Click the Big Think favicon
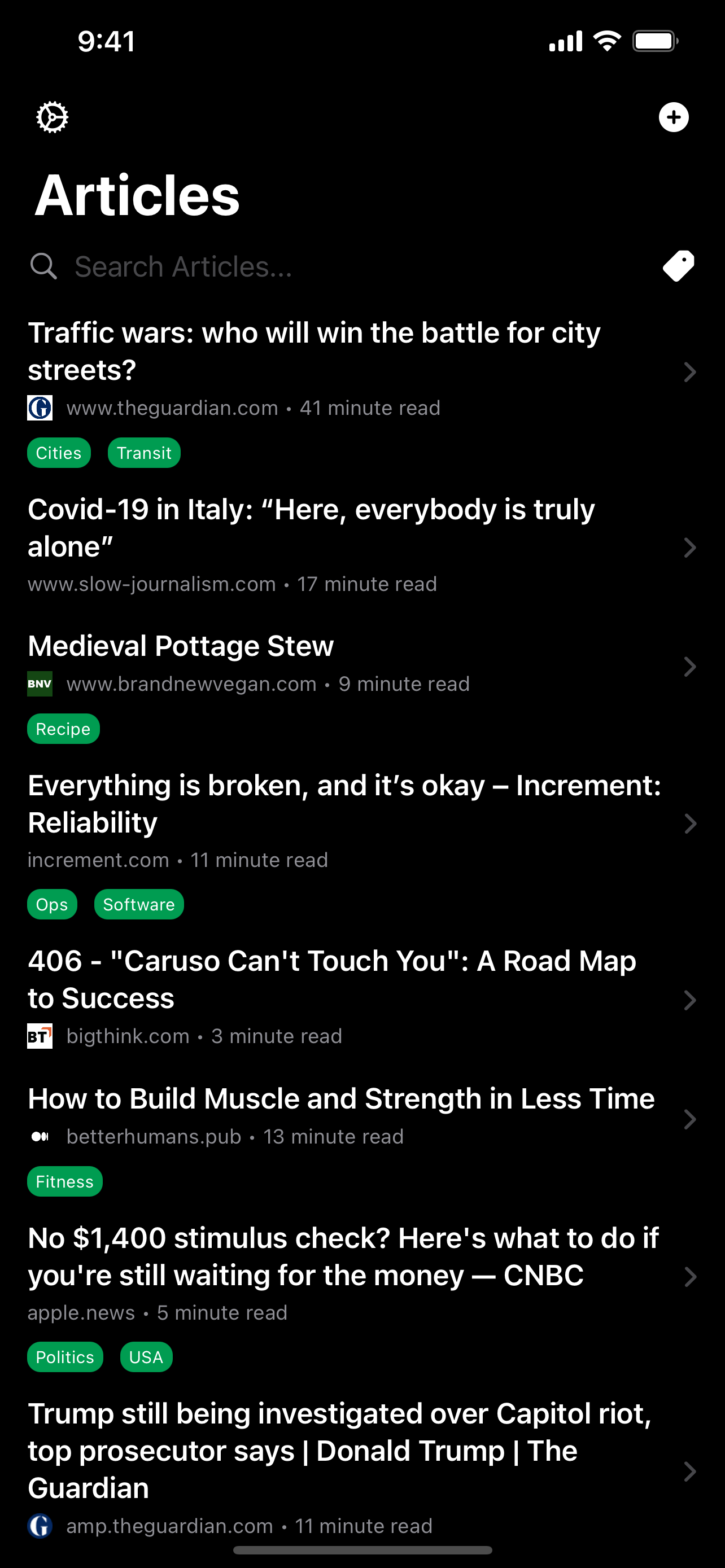 39,1036
